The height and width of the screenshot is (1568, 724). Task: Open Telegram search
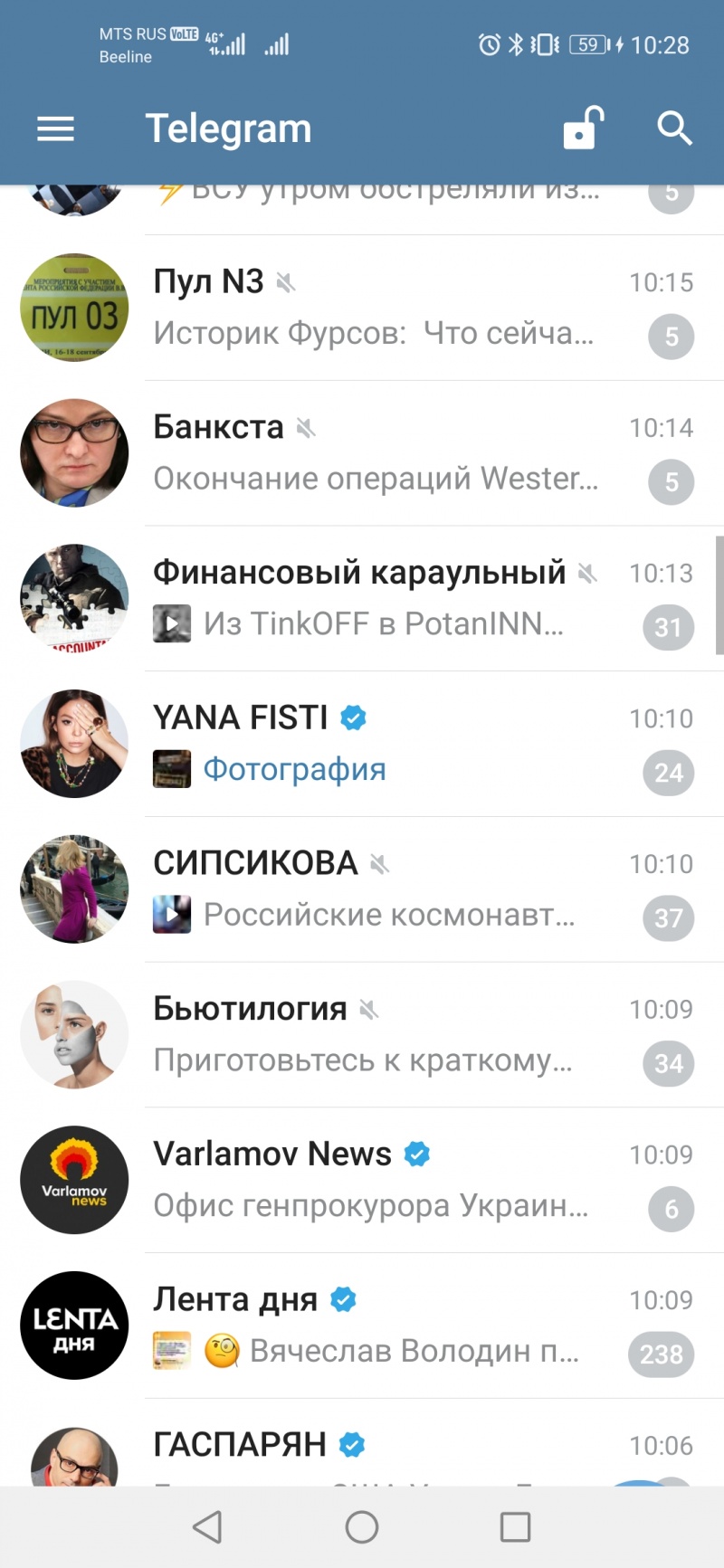[x=674, y=128]
